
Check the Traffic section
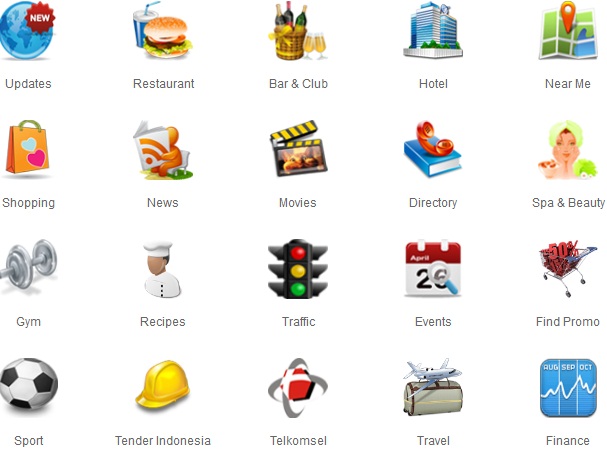click(x=298, y=270)
